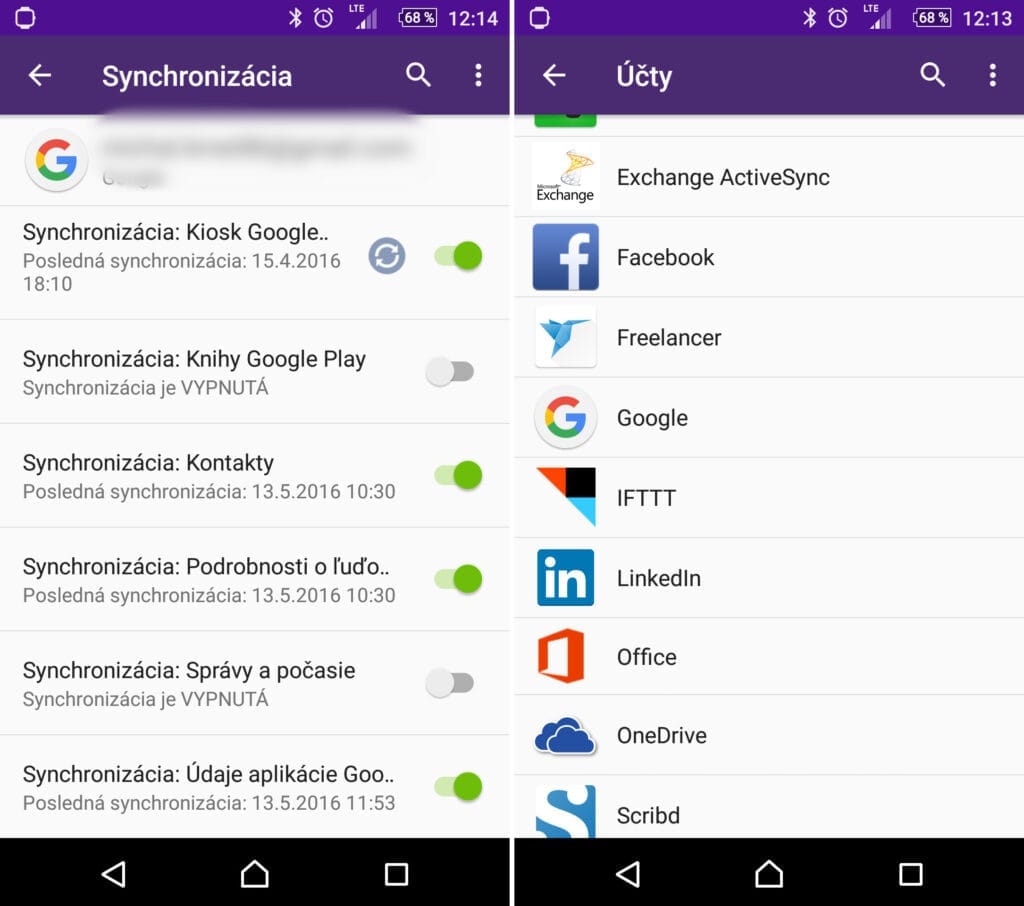Screen dimensions: 1024x906
Task: Disable Údaje aplikácie Goo.. sync
Action: pyautogui.click(x=459, y=787)
